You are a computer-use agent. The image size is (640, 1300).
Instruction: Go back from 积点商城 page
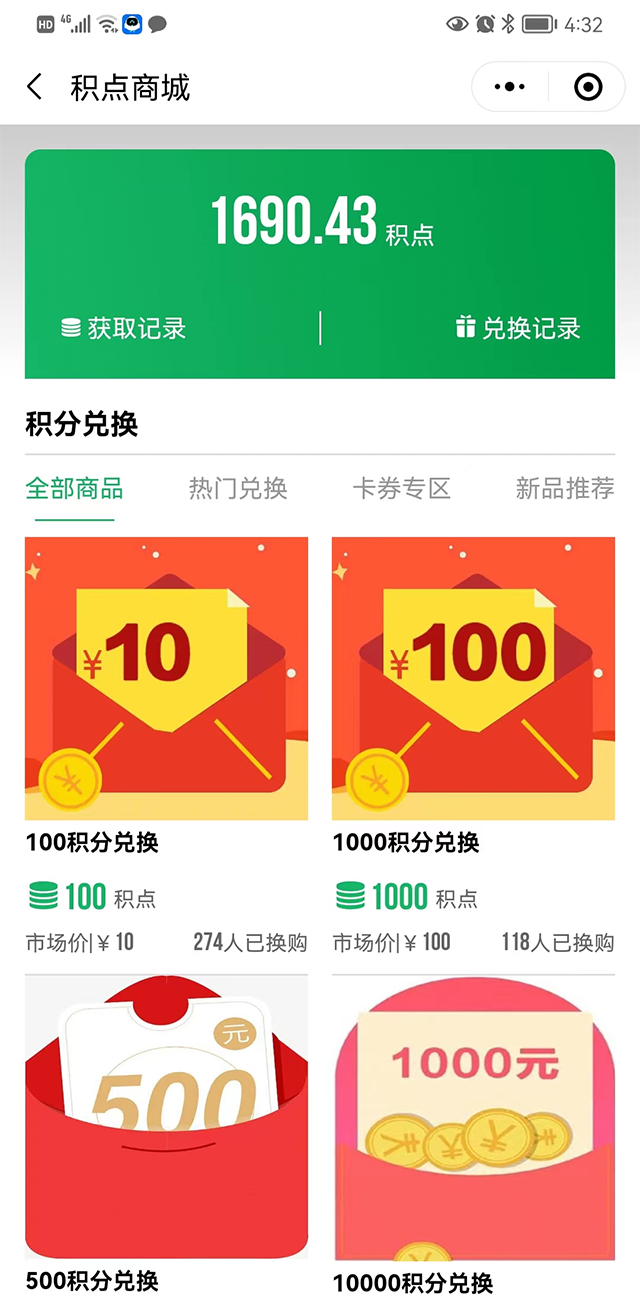pos(35,87)
